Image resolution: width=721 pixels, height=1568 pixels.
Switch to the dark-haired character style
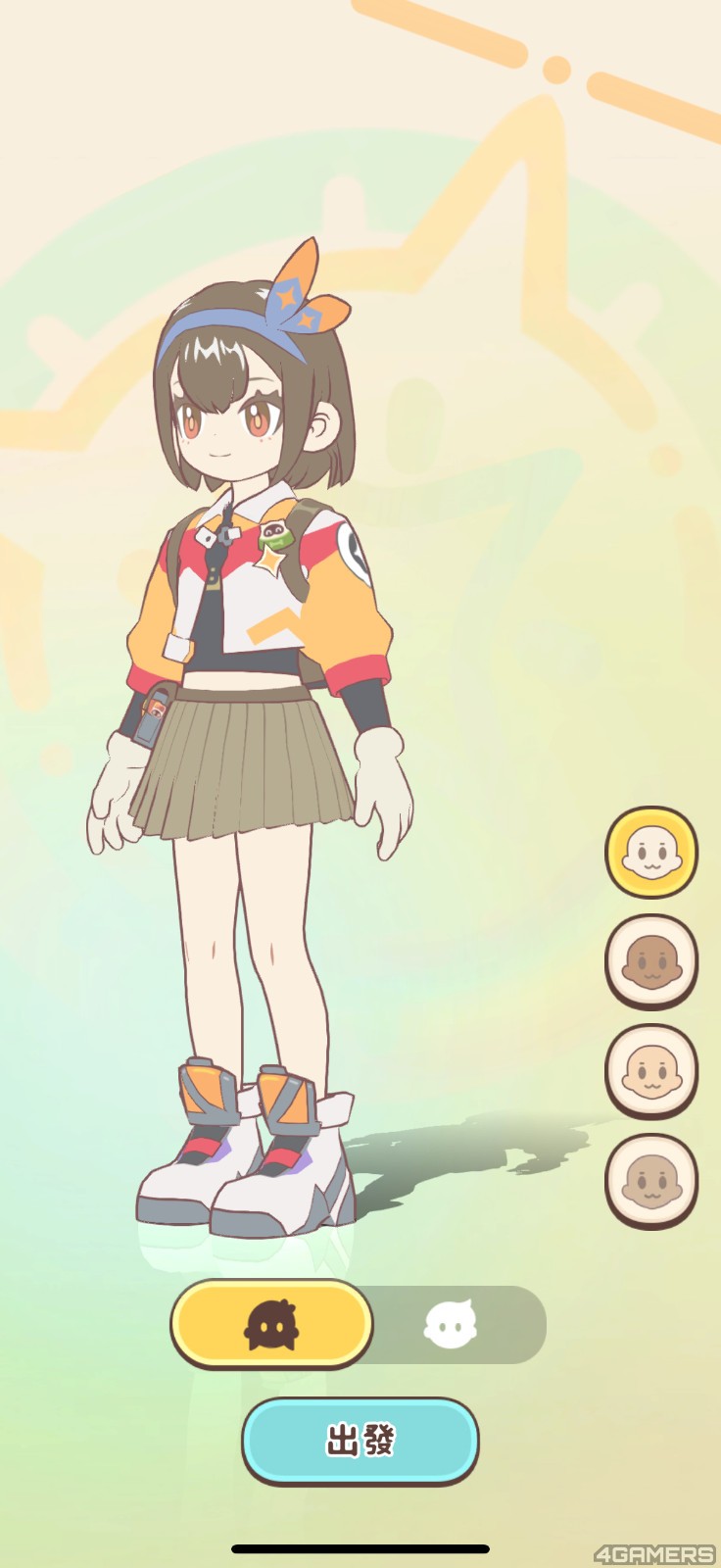point(271,1324)
